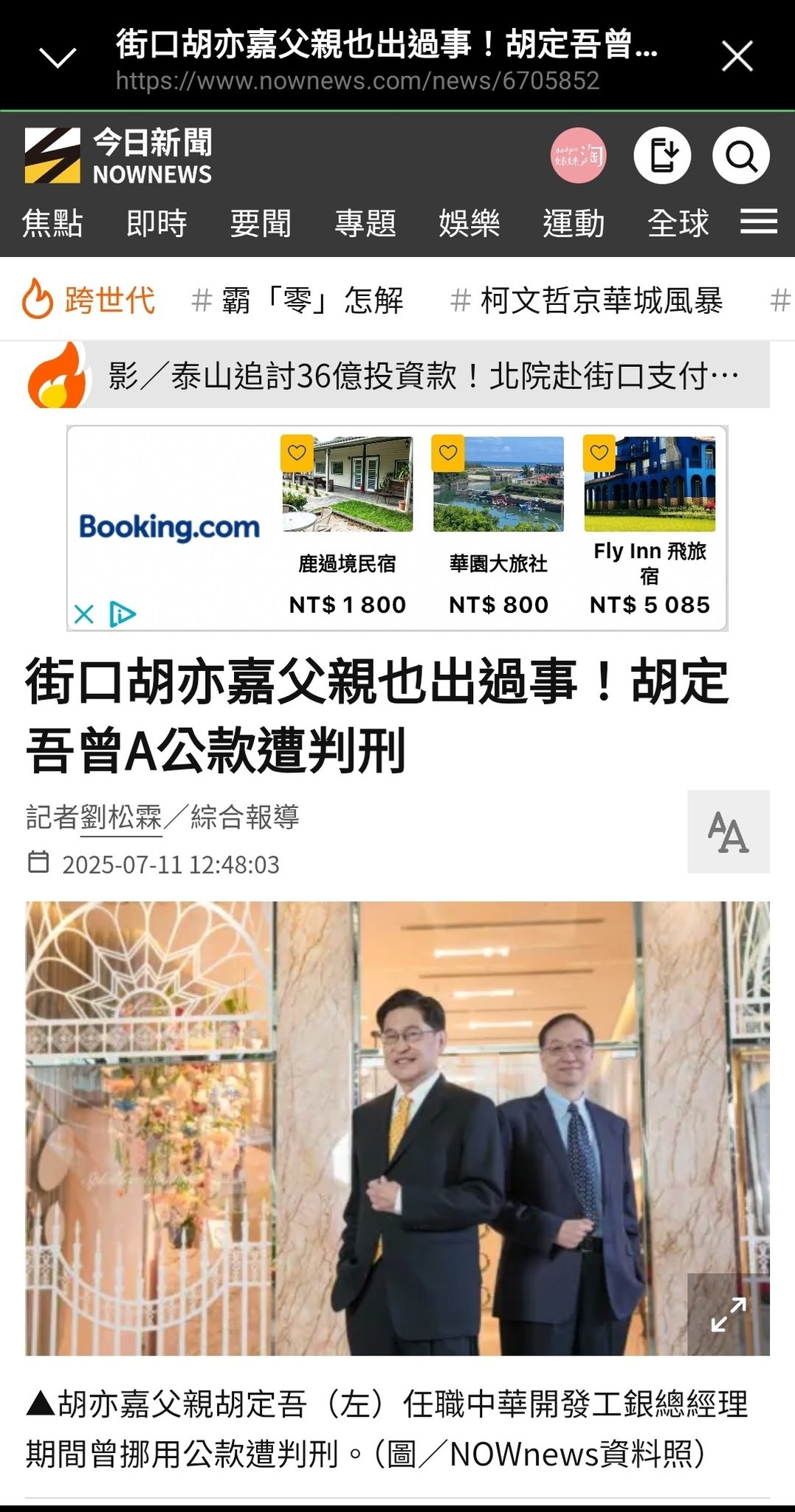Minimize the browser with the down chevron
Image resolution: width=795 pixels, height=1512 pixels.
click(57, 58)
